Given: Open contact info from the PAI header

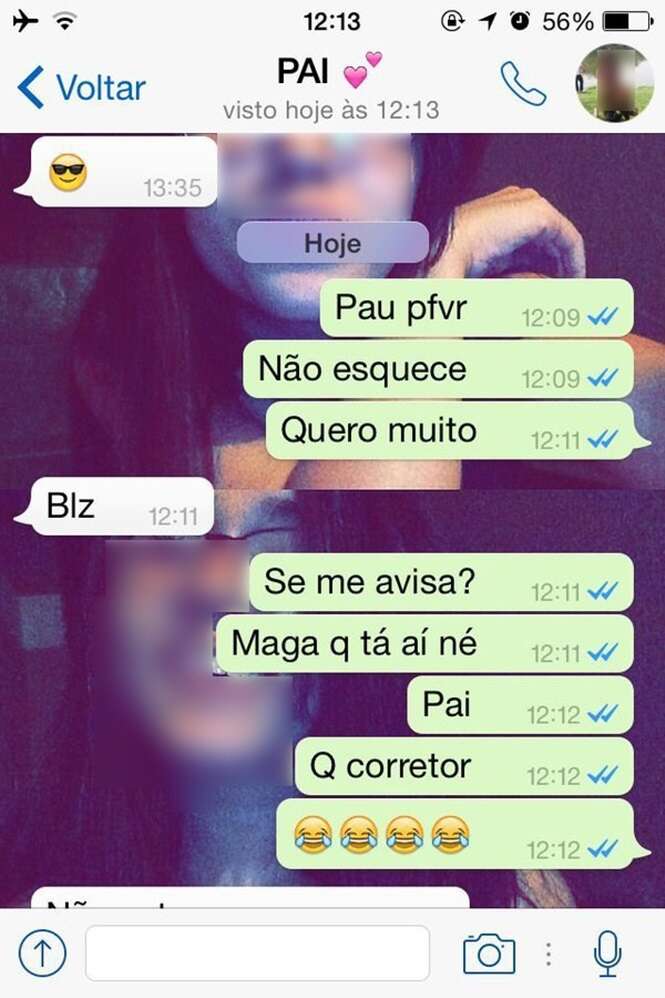Looking at the screenshot, I should [330, 87].
